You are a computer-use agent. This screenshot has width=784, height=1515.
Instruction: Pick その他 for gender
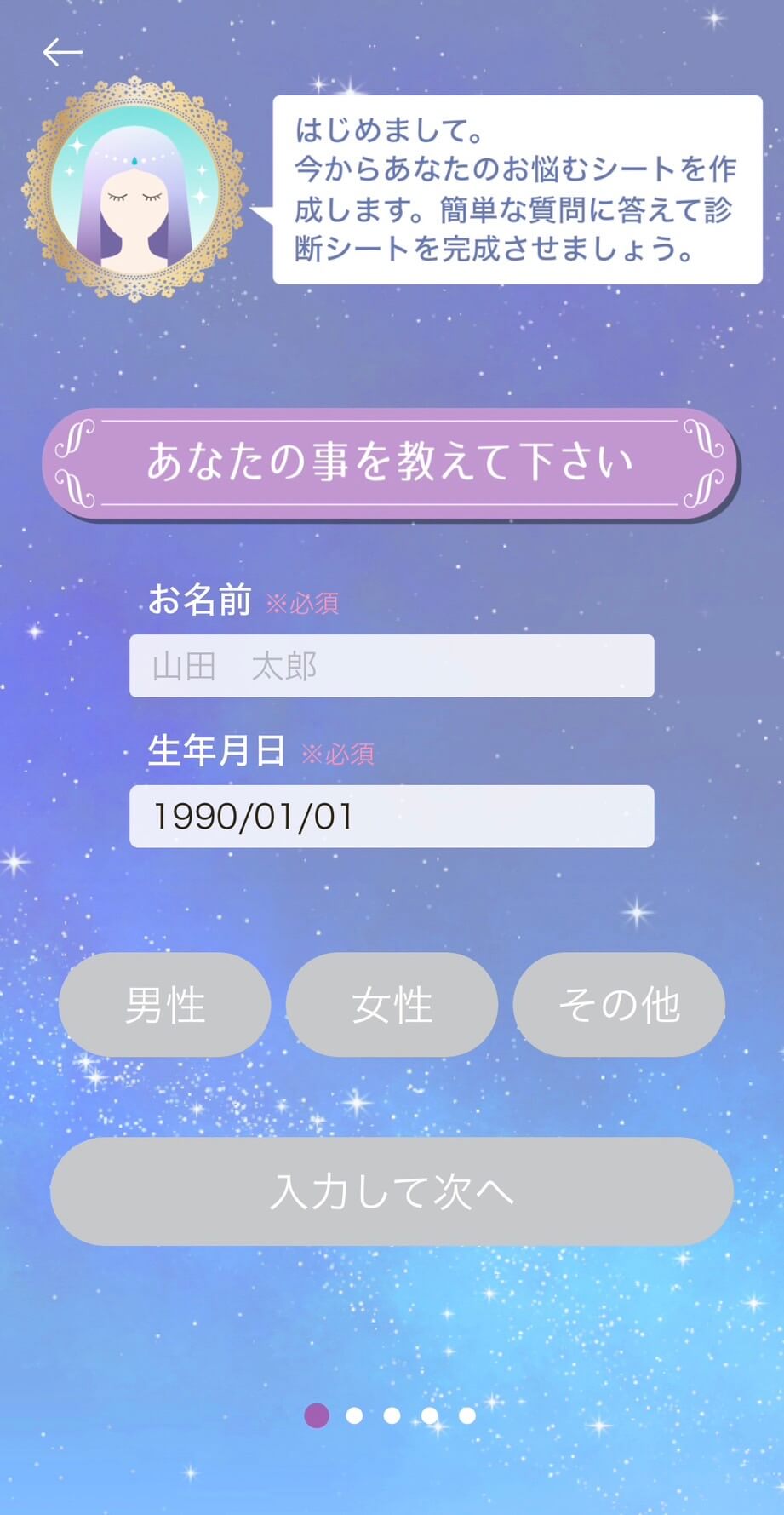619,1005
